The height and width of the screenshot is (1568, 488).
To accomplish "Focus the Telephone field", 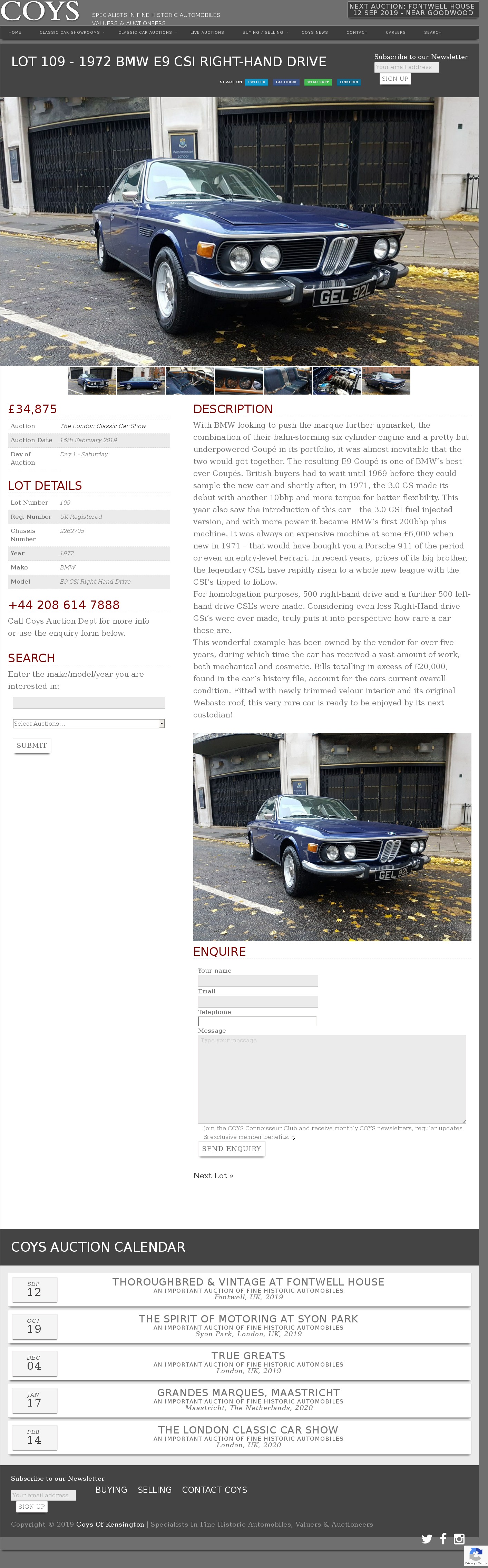I will click(x=257, y=1021).
